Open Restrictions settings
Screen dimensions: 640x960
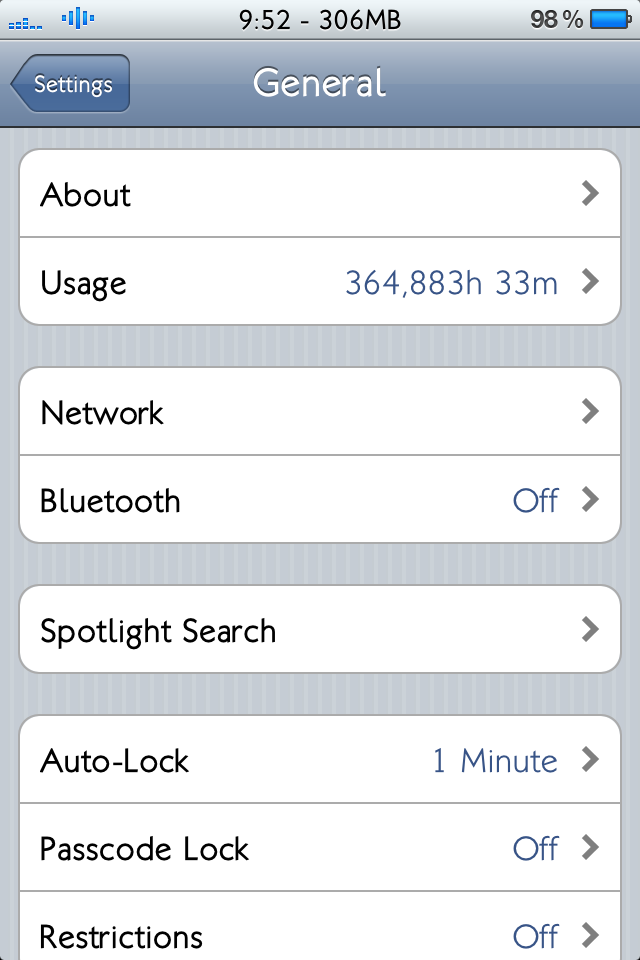point(320,934)
